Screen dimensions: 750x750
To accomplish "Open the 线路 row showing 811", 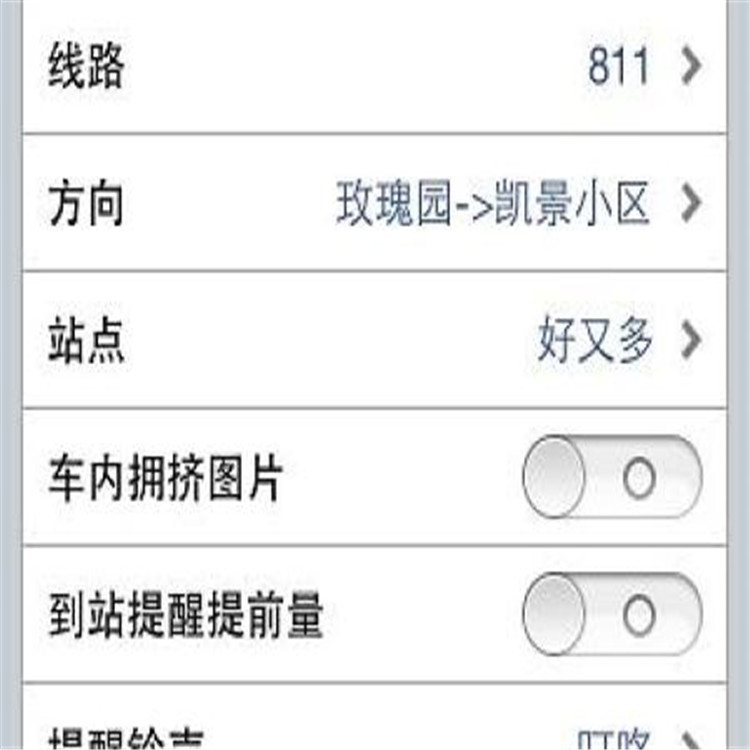I will click(374, 68).
